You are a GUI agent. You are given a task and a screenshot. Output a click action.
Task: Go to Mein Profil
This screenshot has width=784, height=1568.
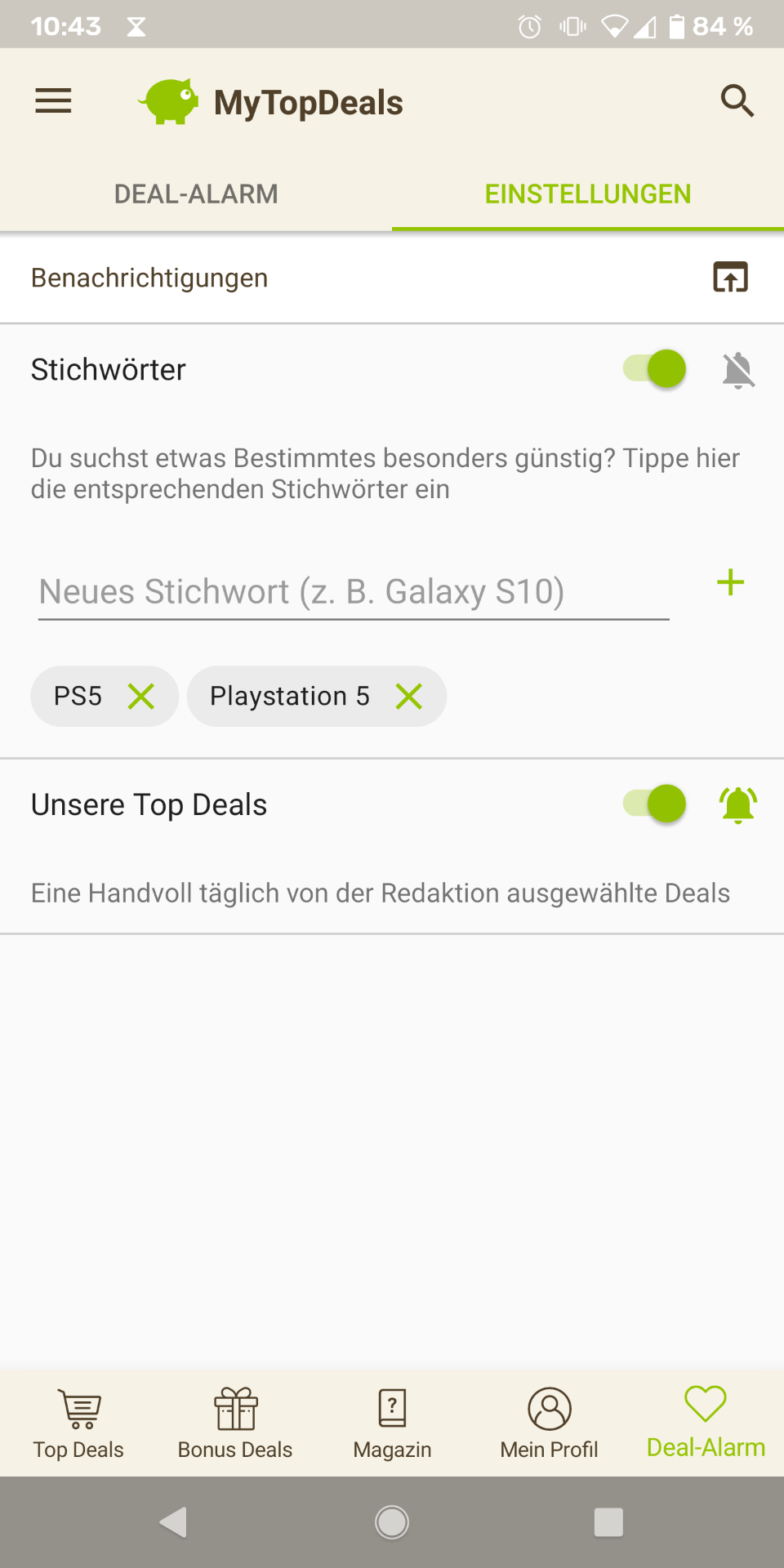point(549,1424)
